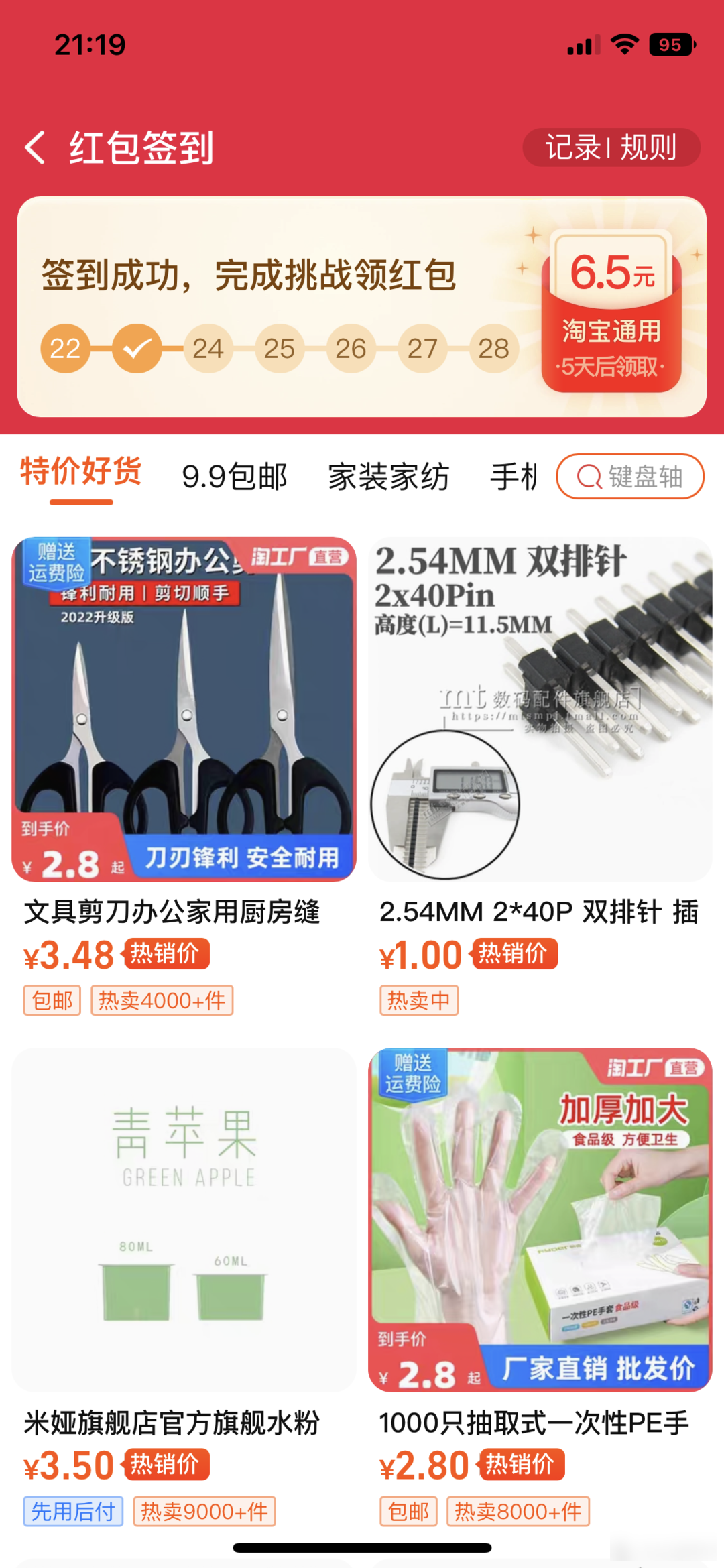Viewport: 724px width, 1568px height.
Task: Open the 键盘轴 search box
Action: pos(630,477)
